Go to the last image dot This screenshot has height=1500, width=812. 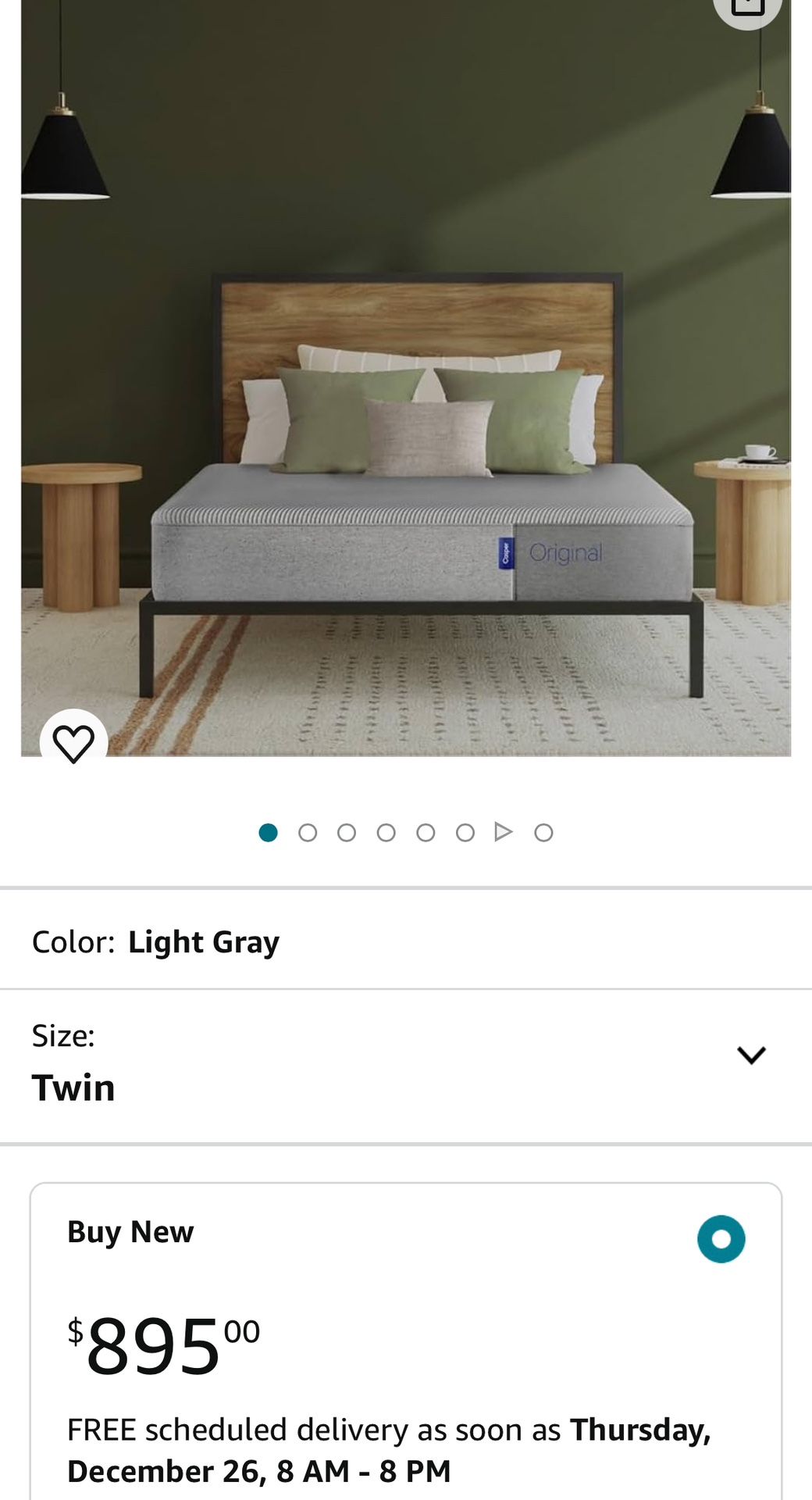coord(543,833)
